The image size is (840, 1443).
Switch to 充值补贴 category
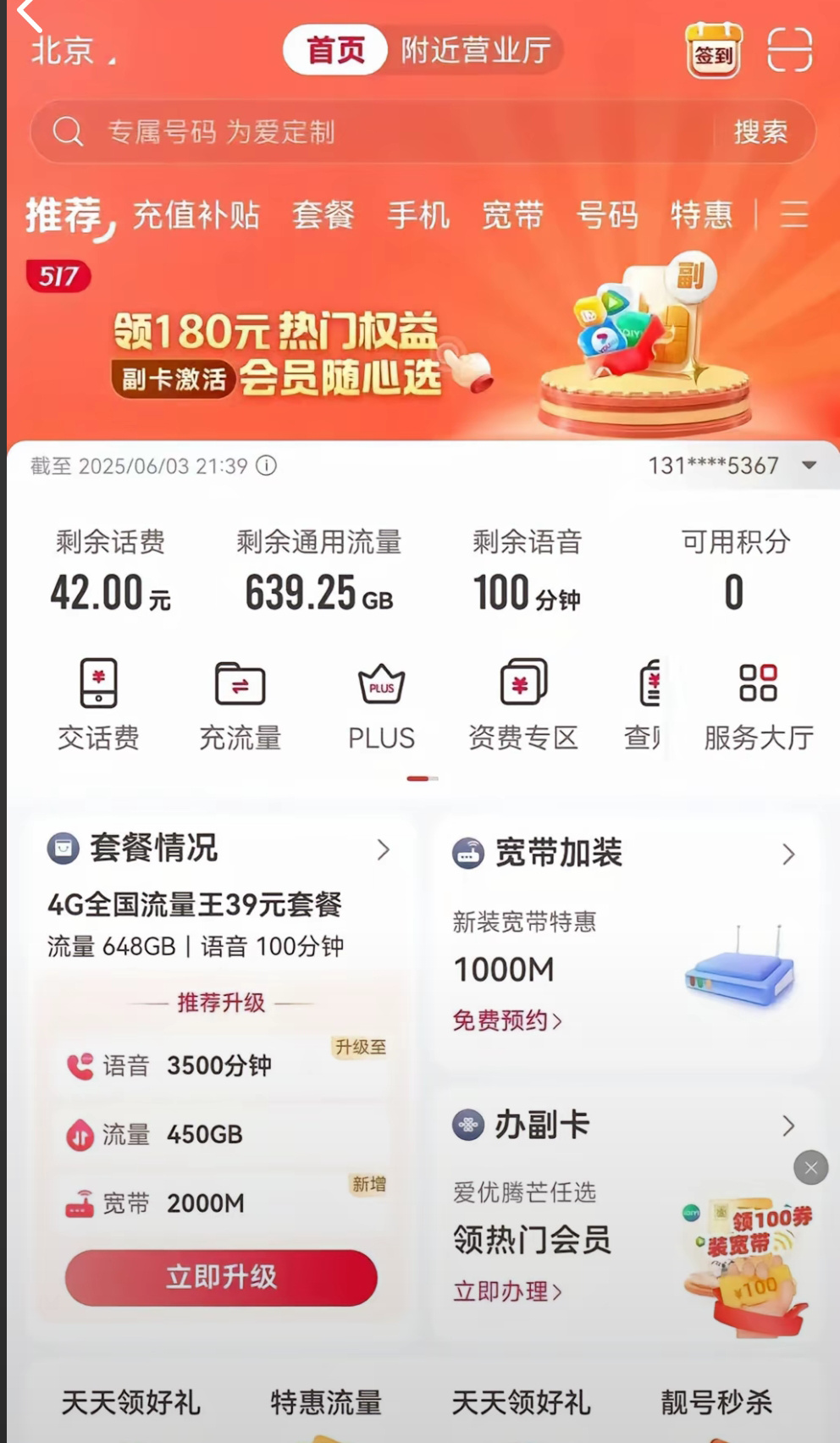[x=196, y=215]
